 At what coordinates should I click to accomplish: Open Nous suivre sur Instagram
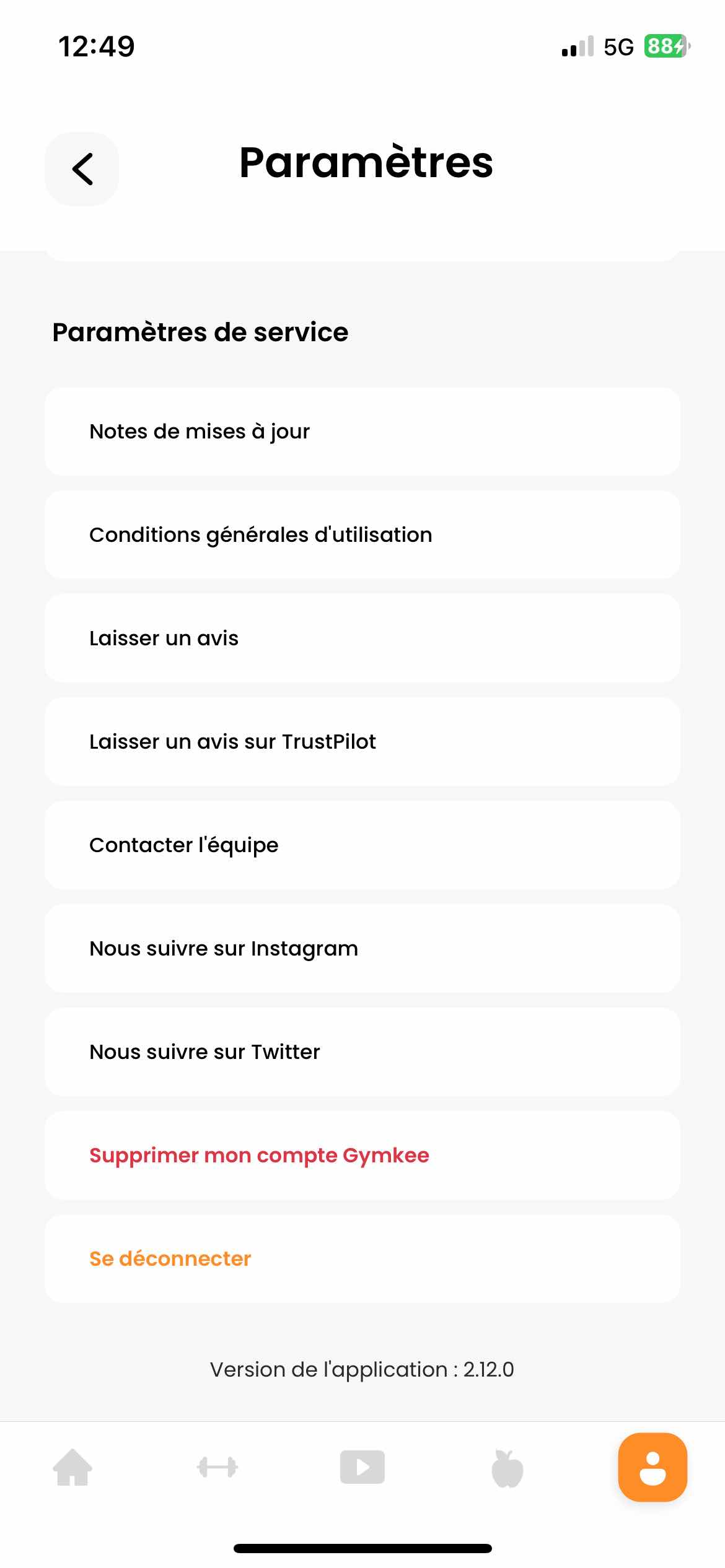362,949
